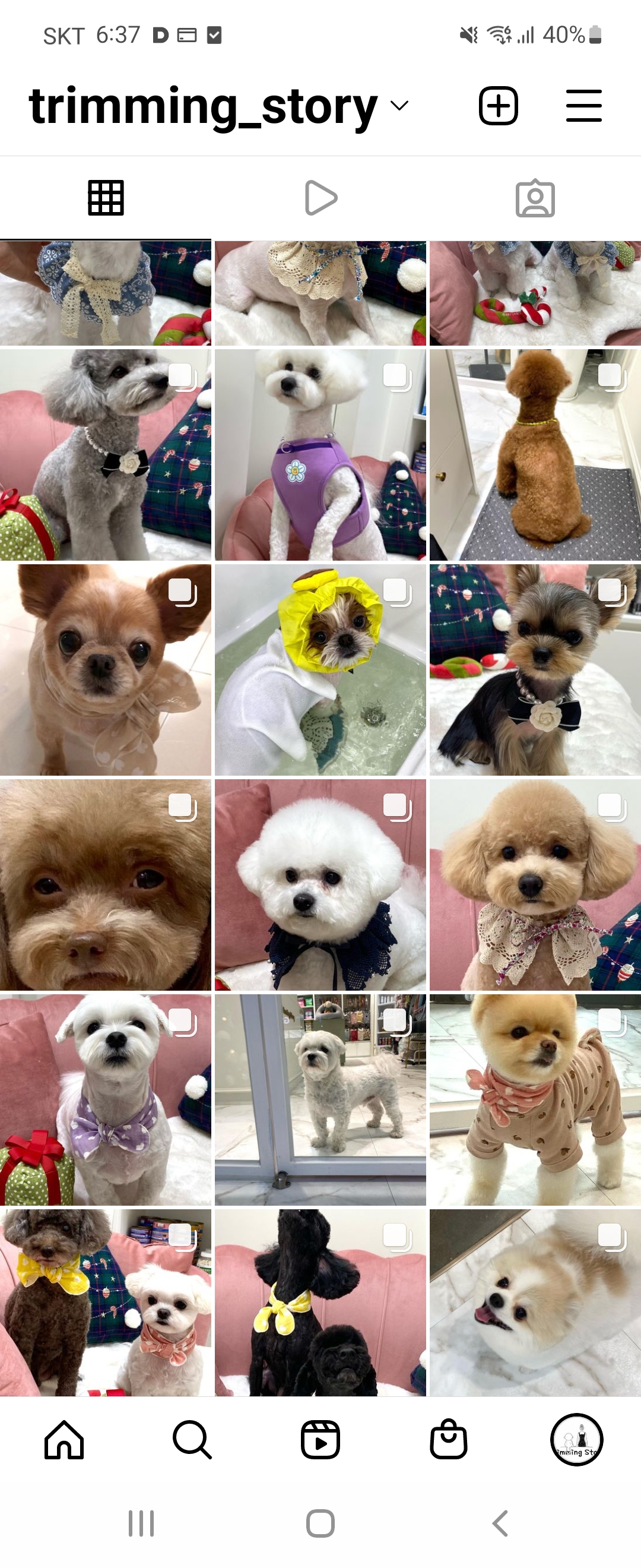The width and height of the screenshot is (641, 1568).
Task: Open the account switcher next to trimming_story
Action: (x=399, y=106)
